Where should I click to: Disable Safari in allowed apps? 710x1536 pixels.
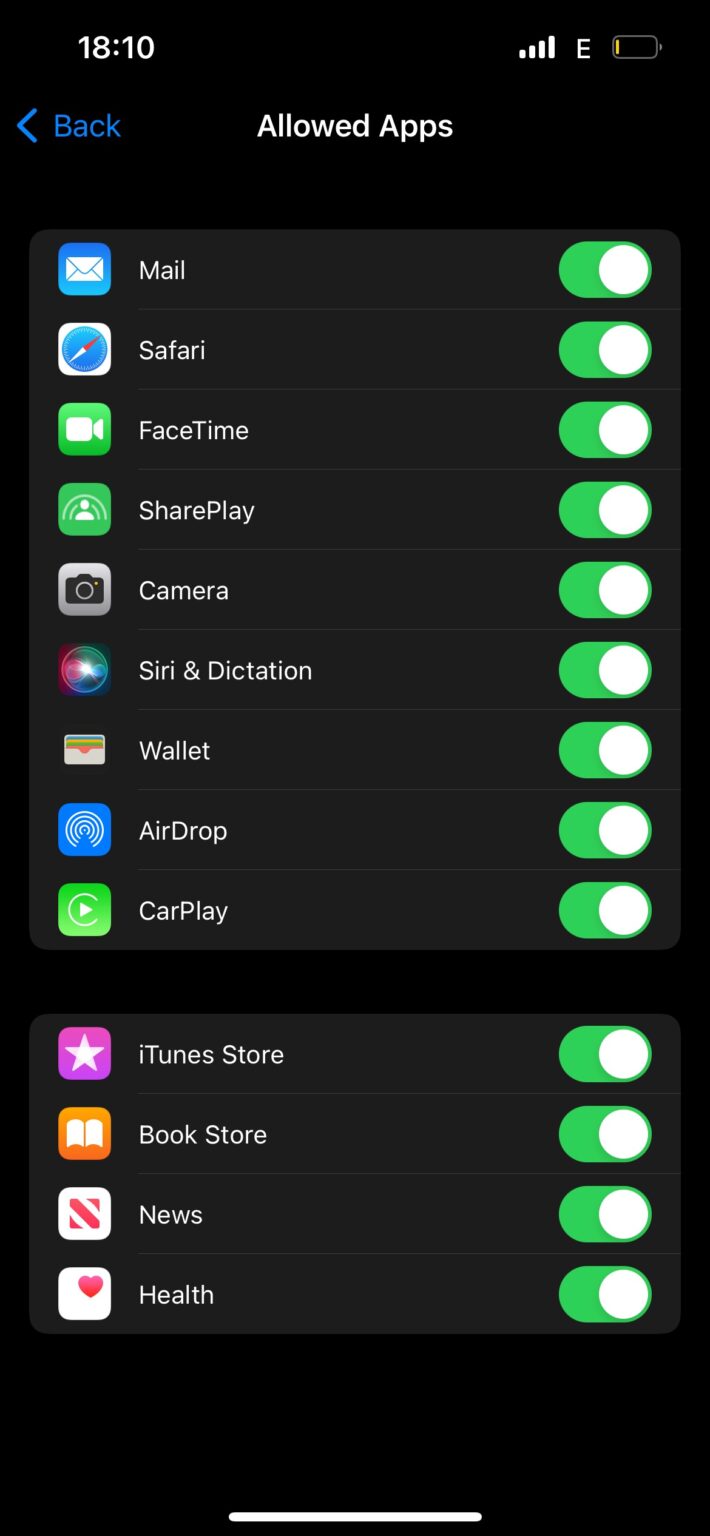coord(604,350)
